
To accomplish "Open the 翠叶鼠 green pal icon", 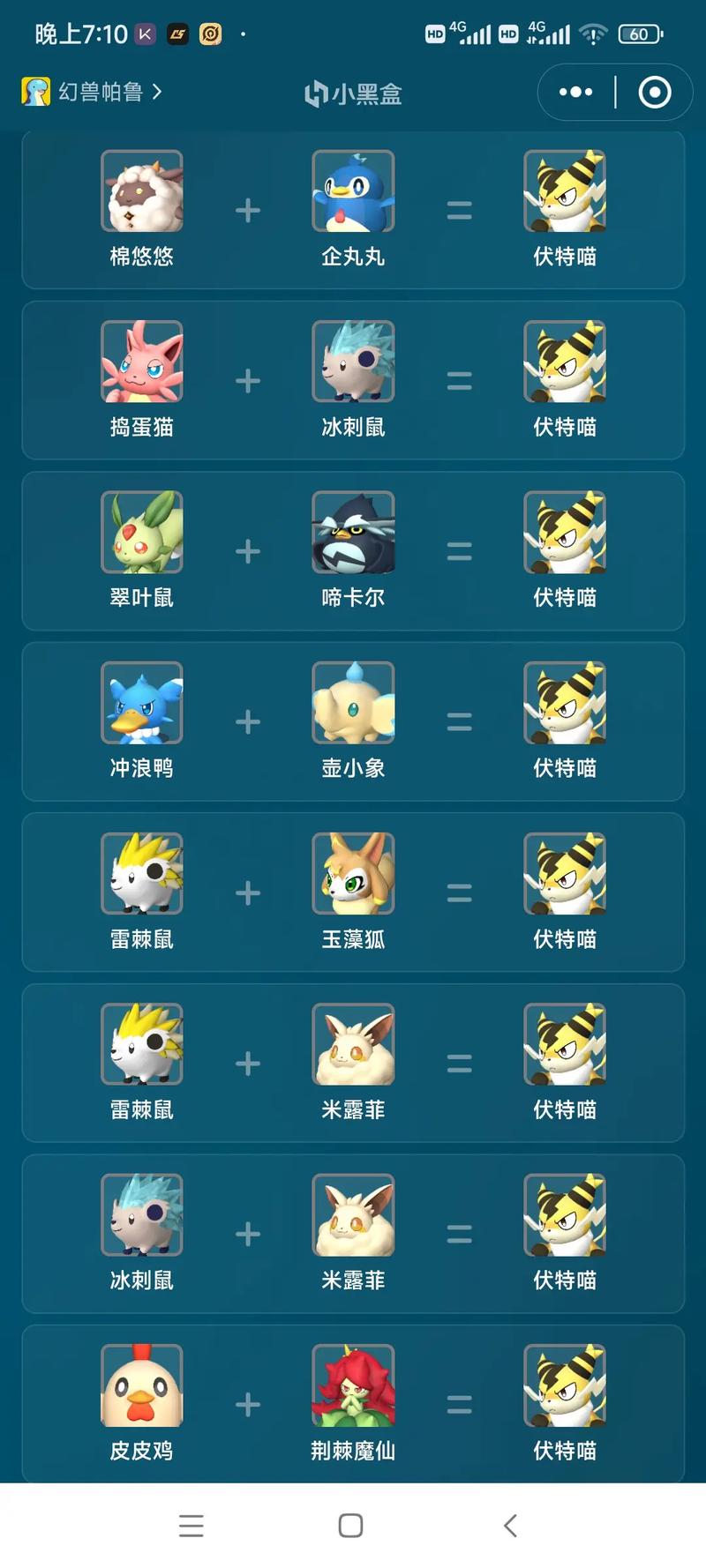I will click(141, 534).
